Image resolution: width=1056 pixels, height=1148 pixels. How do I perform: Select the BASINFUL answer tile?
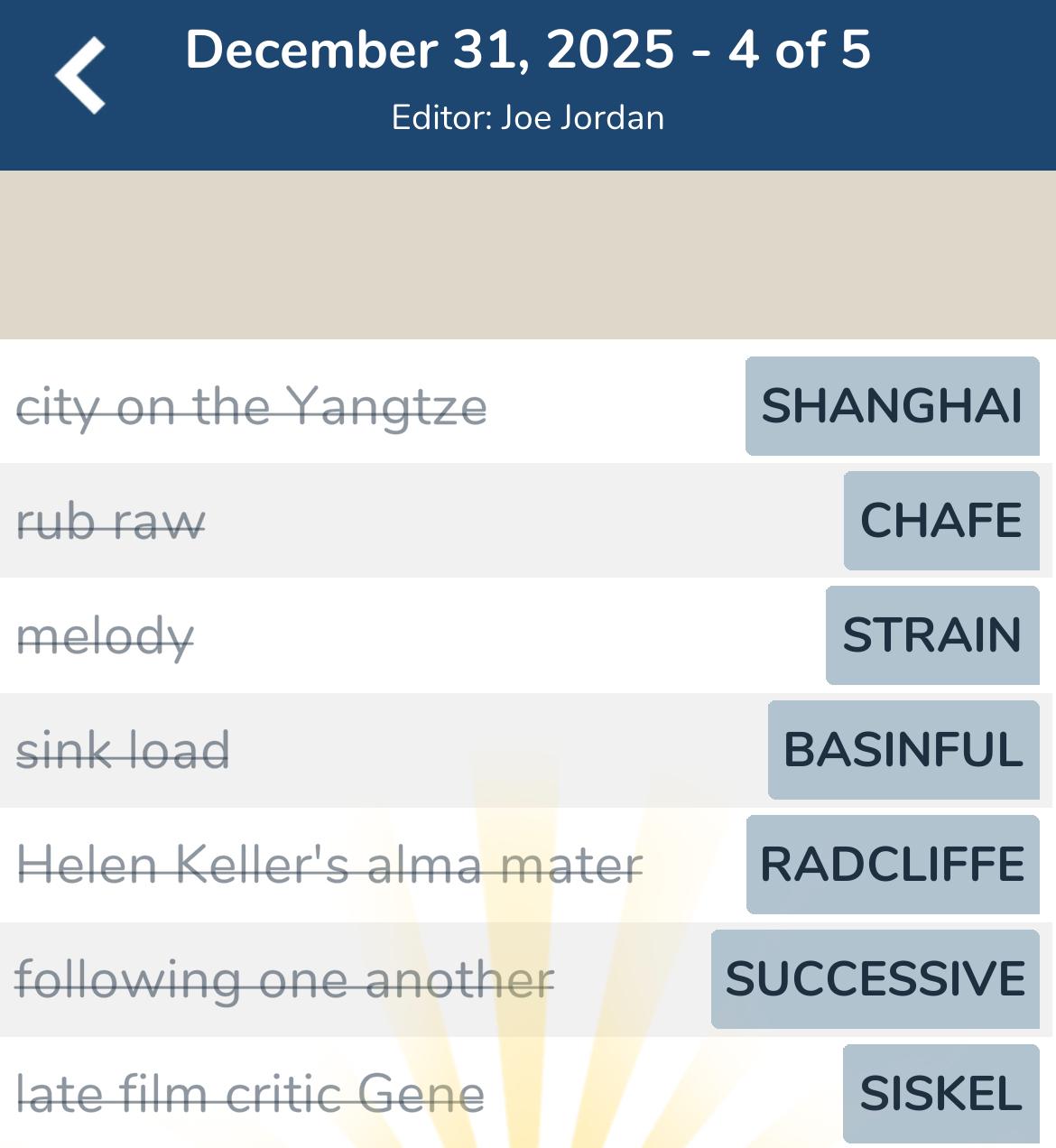903,750
